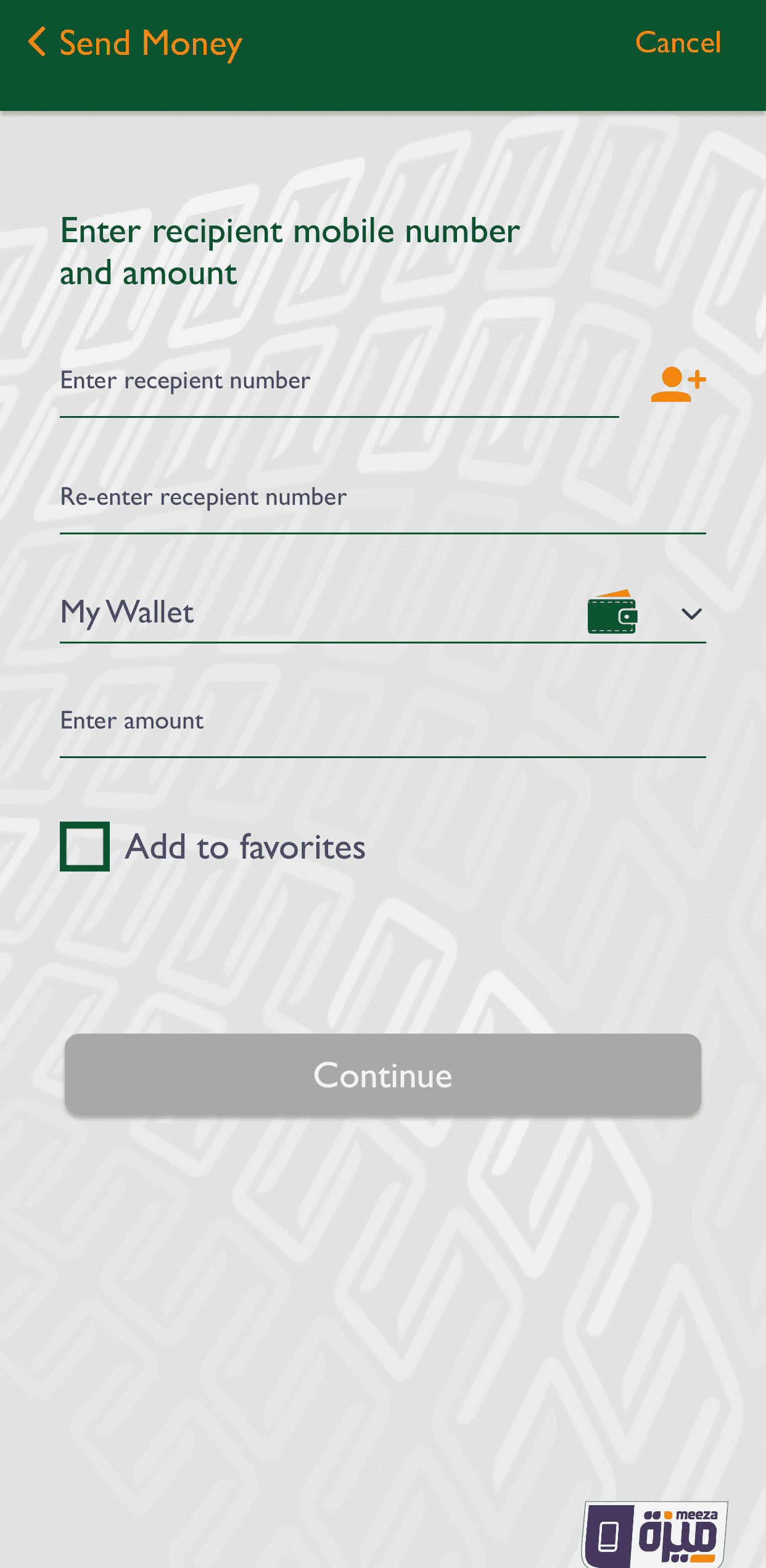Expand the My Wallet dropdown

pyautogui.click(x=691, y=614)
